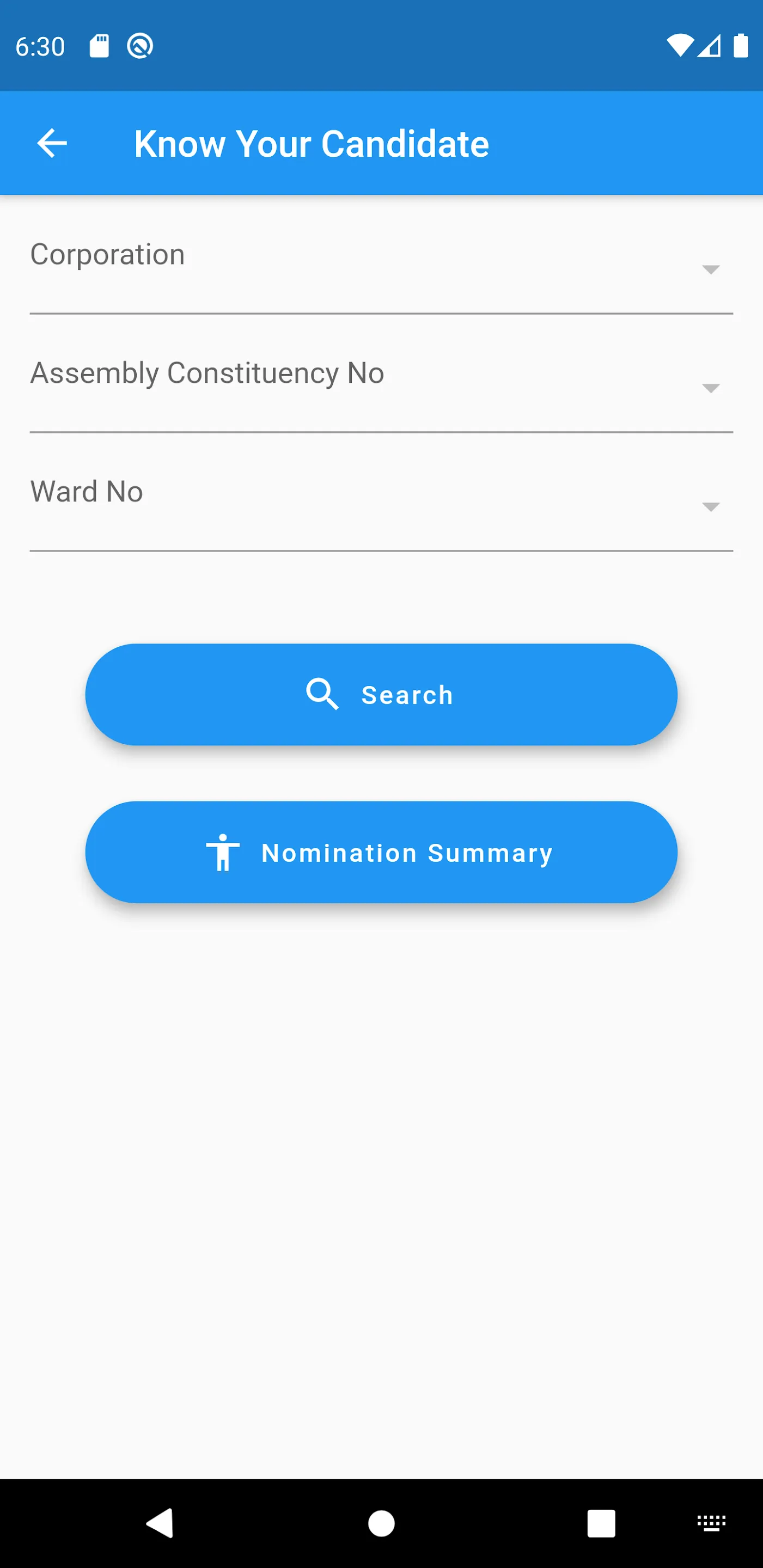Image resolution: width=763 pixels, height=1568 pixels.
Task: Click the Corporation dropdown arrow
Action: coord(711,269)
